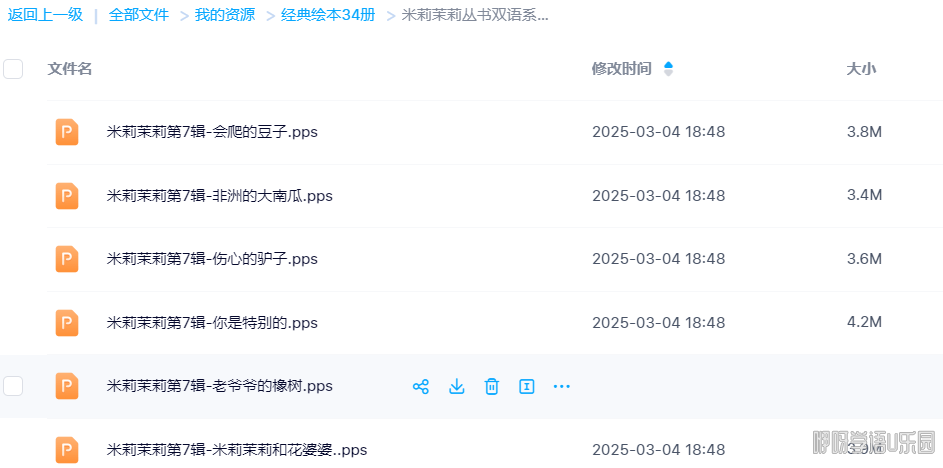The image size is (943, 468).
Task: Check the select-all checkbox beside 文件名
Action: [x=13, y=69]
